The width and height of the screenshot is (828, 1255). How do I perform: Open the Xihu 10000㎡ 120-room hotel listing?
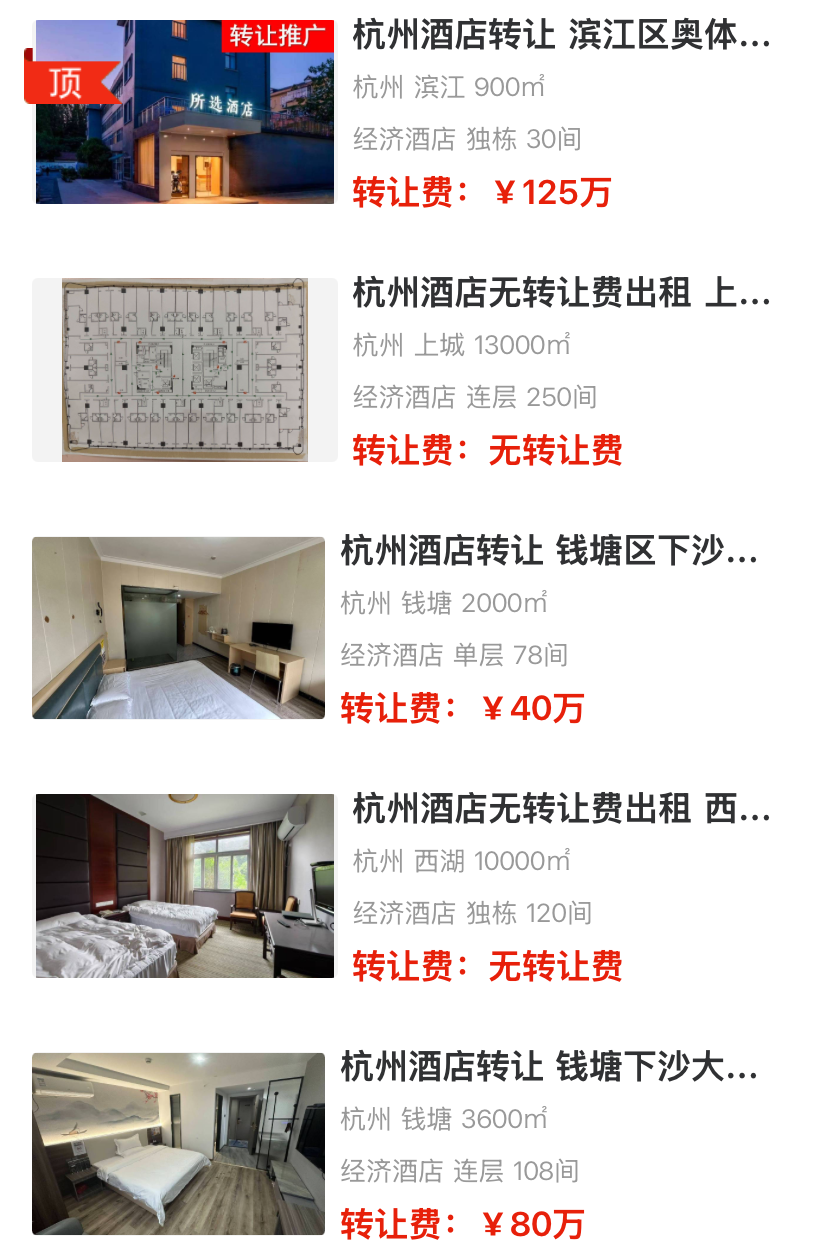pos(561,810)
